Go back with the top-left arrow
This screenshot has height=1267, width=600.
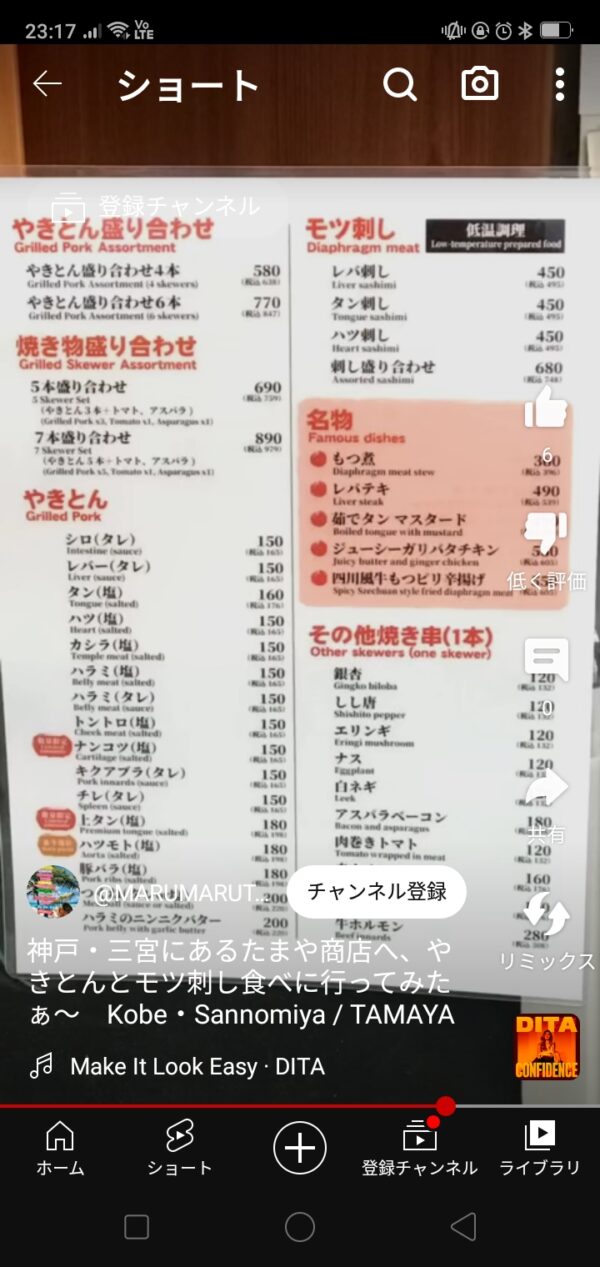[47, 85]
